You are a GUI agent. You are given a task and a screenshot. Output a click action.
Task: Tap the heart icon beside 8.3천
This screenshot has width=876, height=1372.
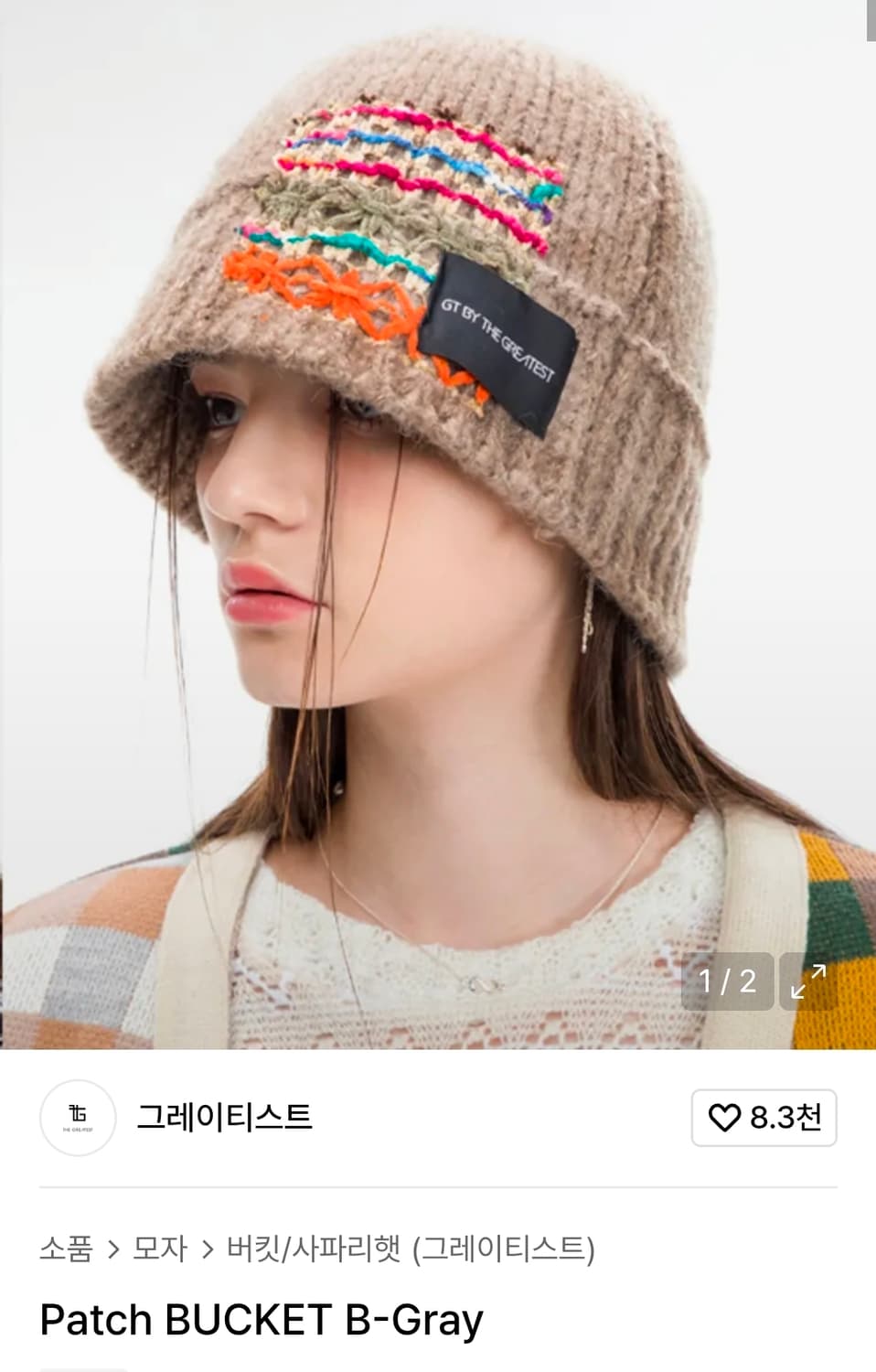pyautogui.click(x=723, y=1118)
